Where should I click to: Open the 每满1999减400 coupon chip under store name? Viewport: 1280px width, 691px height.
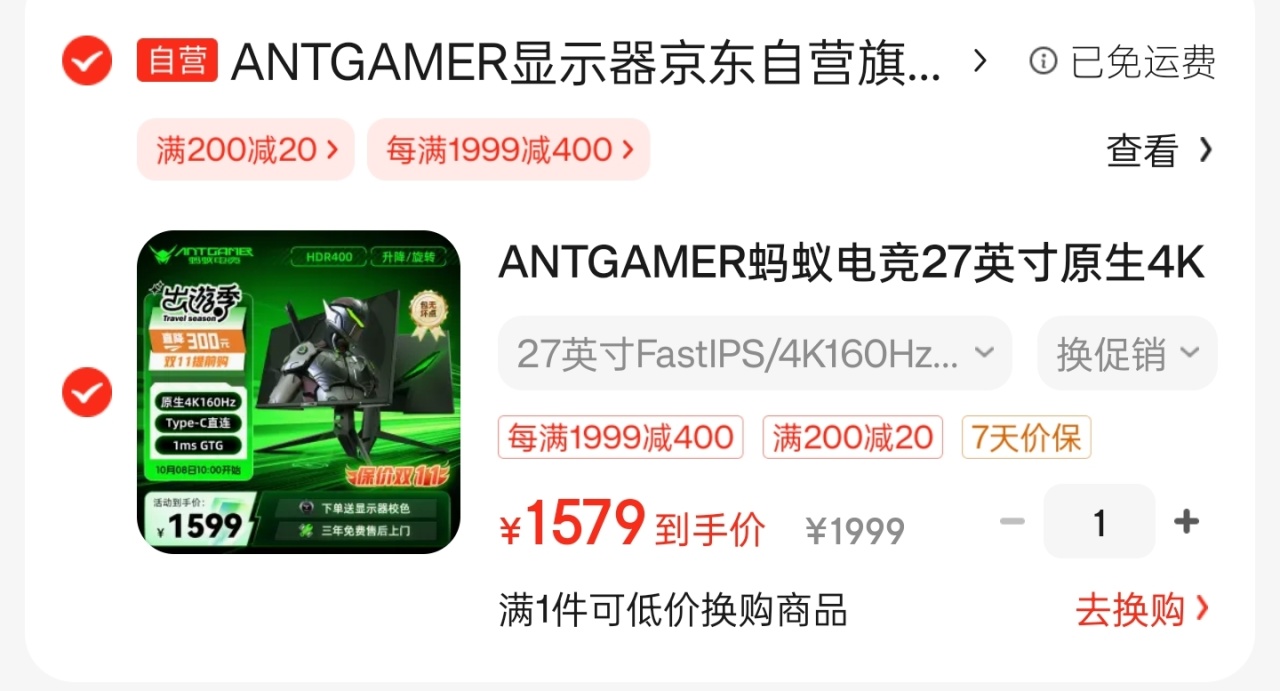509,150
